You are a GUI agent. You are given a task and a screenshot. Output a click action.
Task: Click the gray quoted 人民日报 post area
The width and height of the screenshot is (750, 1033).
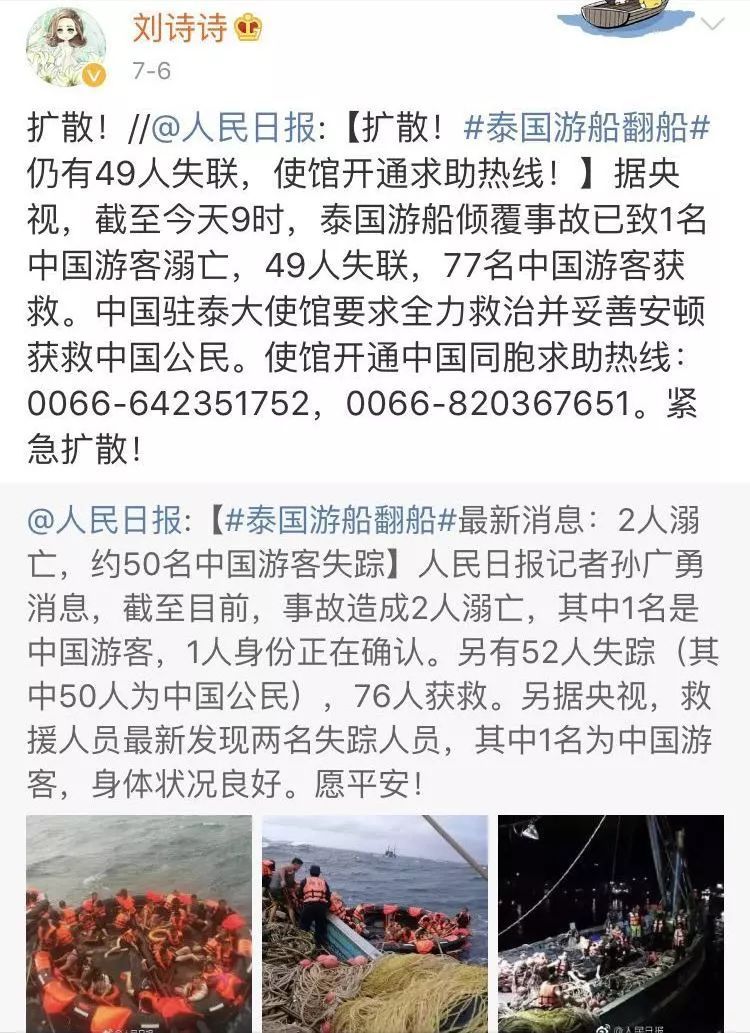(x=375, y=650)
